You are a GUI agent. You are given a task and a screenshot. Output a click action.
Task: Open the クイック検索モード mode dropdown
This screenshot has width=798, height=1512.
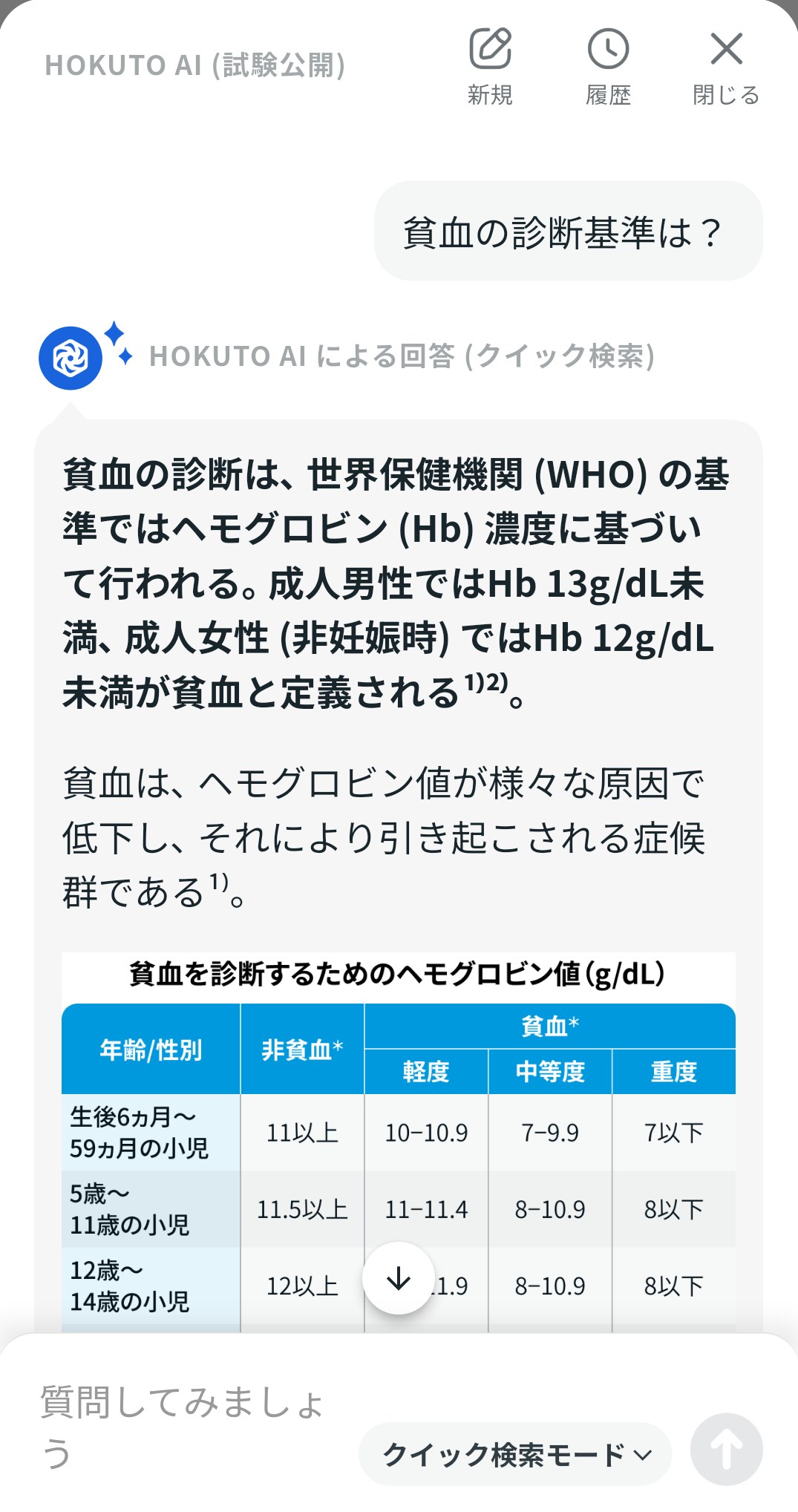(x=516, y=1455)
